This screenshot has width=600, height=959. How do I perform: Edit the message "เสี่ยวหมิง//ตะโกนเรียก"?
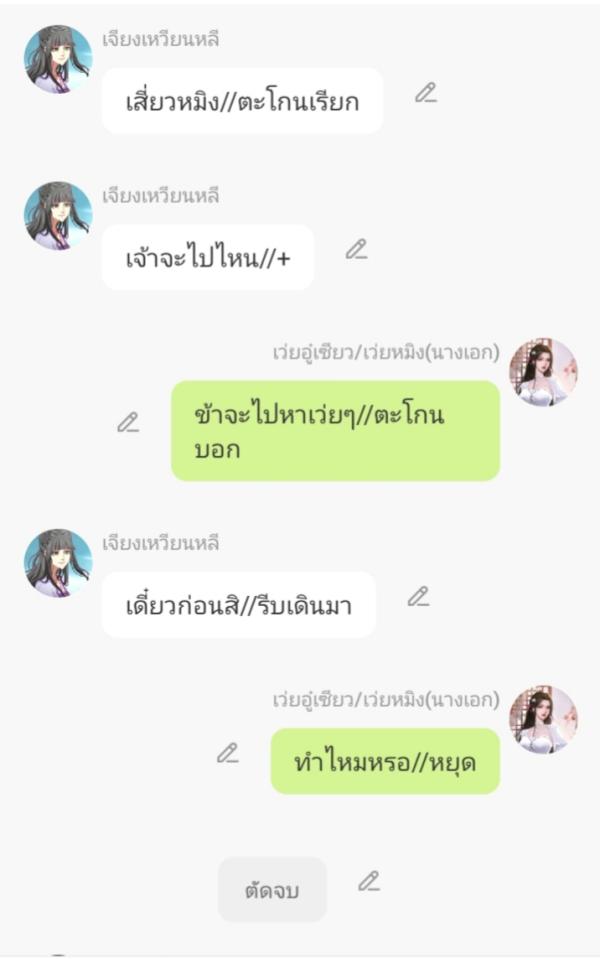coord(426,93)
